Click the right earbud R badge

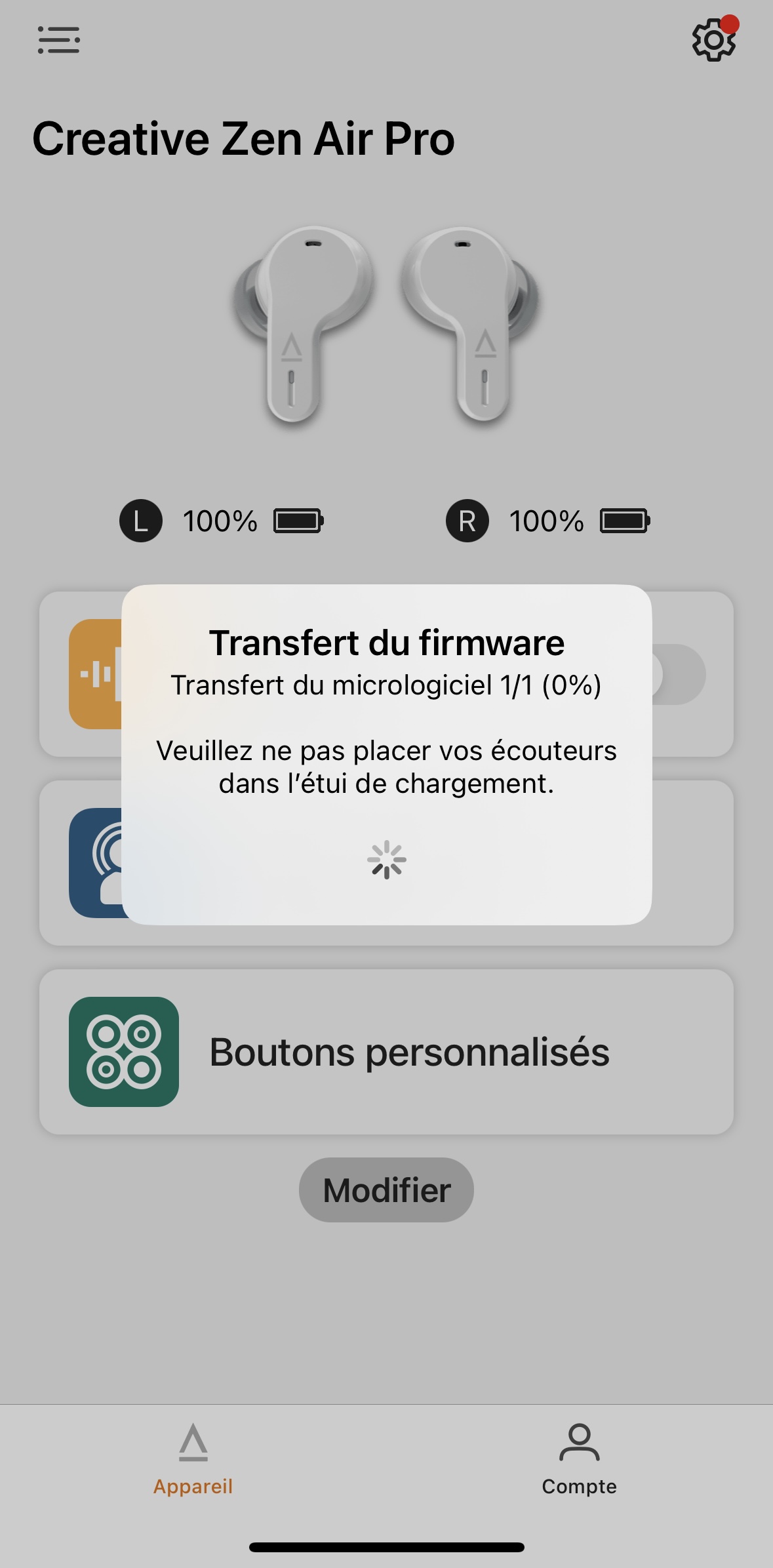point(467,521)
